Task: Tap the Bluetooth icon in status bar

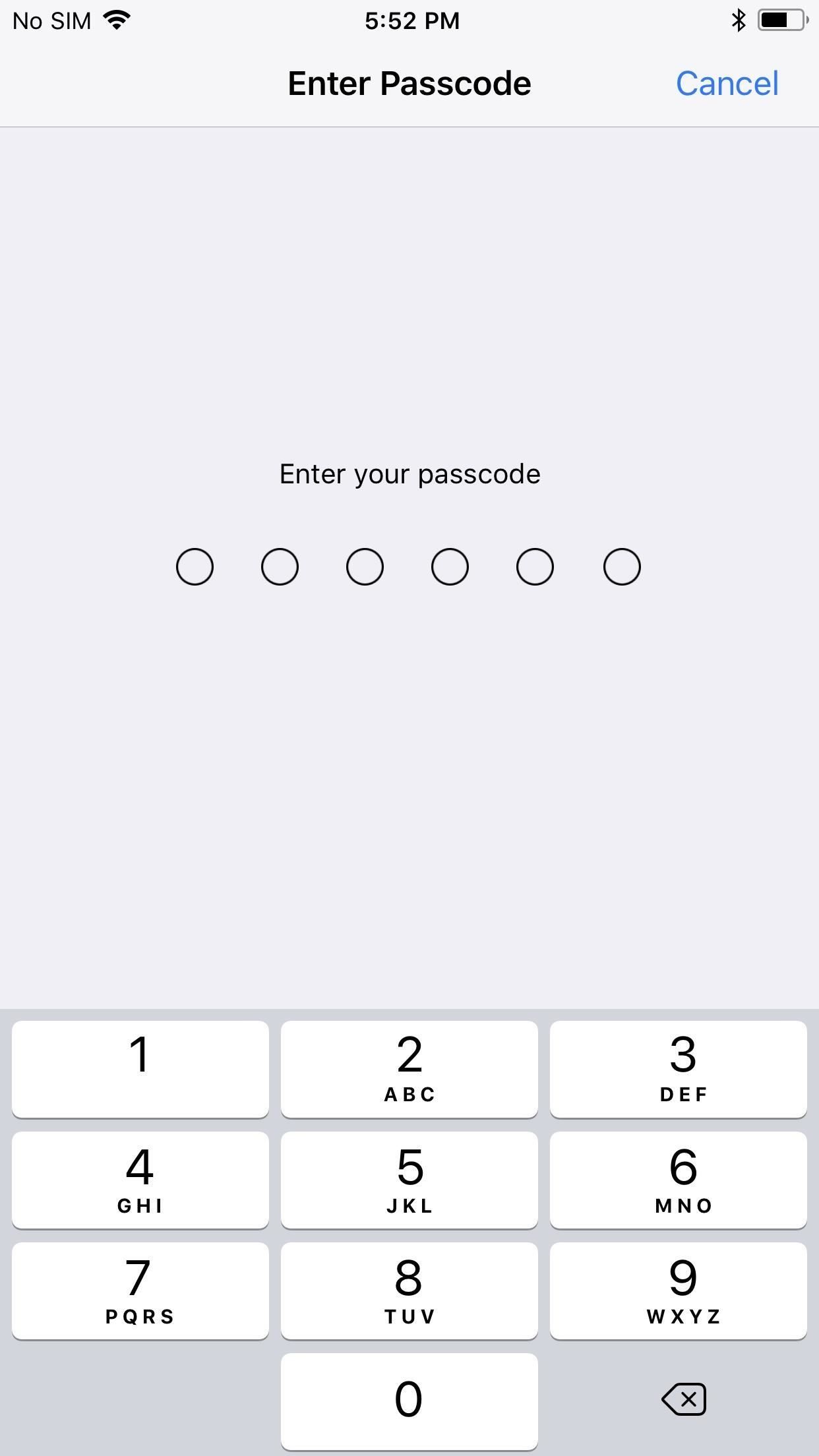Action: coord(737,20)
